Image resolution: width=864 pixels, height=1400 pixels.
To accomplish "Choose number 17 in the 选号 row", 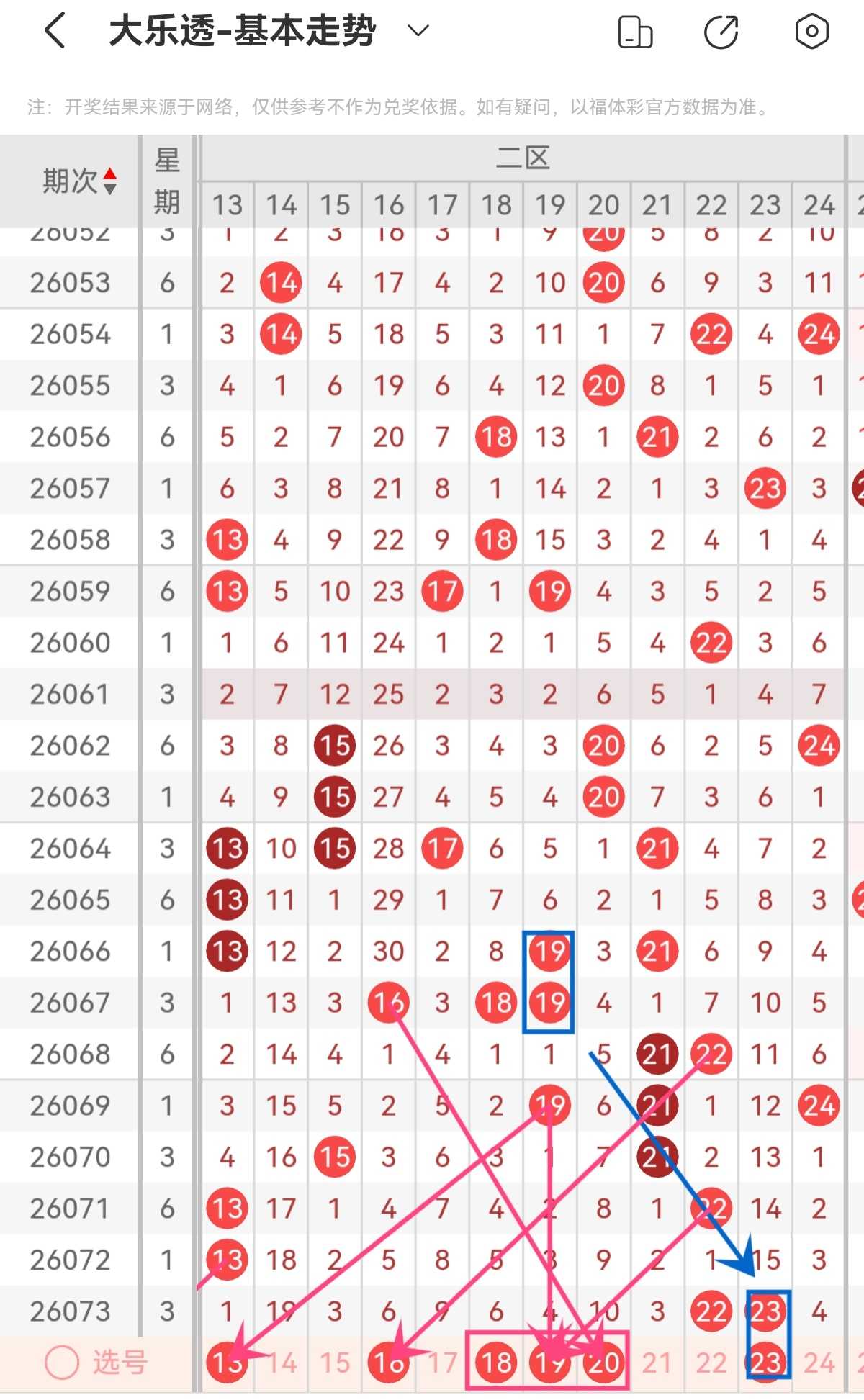I will coord(442,1362).
